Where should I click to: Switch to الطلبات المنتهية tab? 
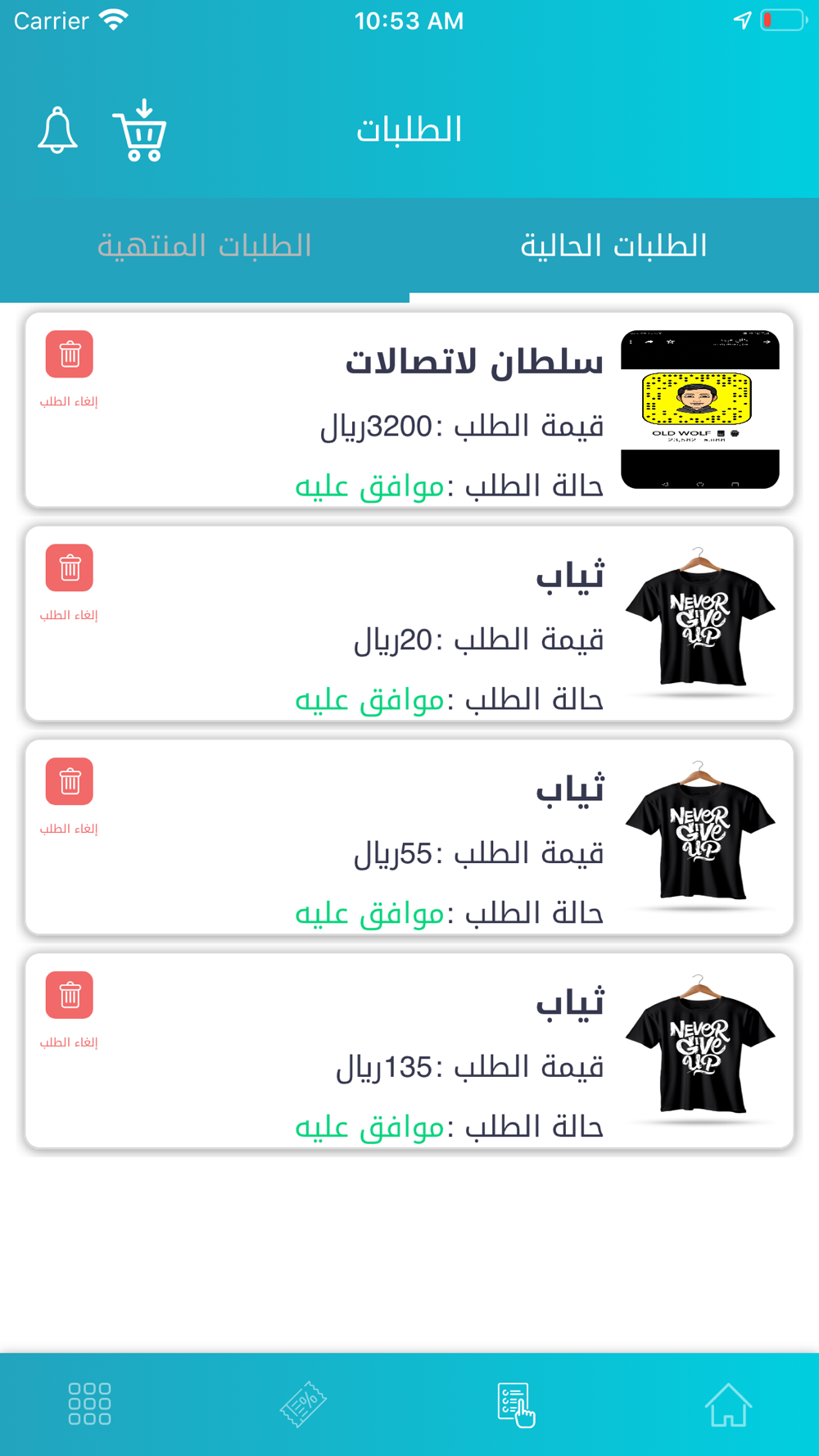point(205,245)
